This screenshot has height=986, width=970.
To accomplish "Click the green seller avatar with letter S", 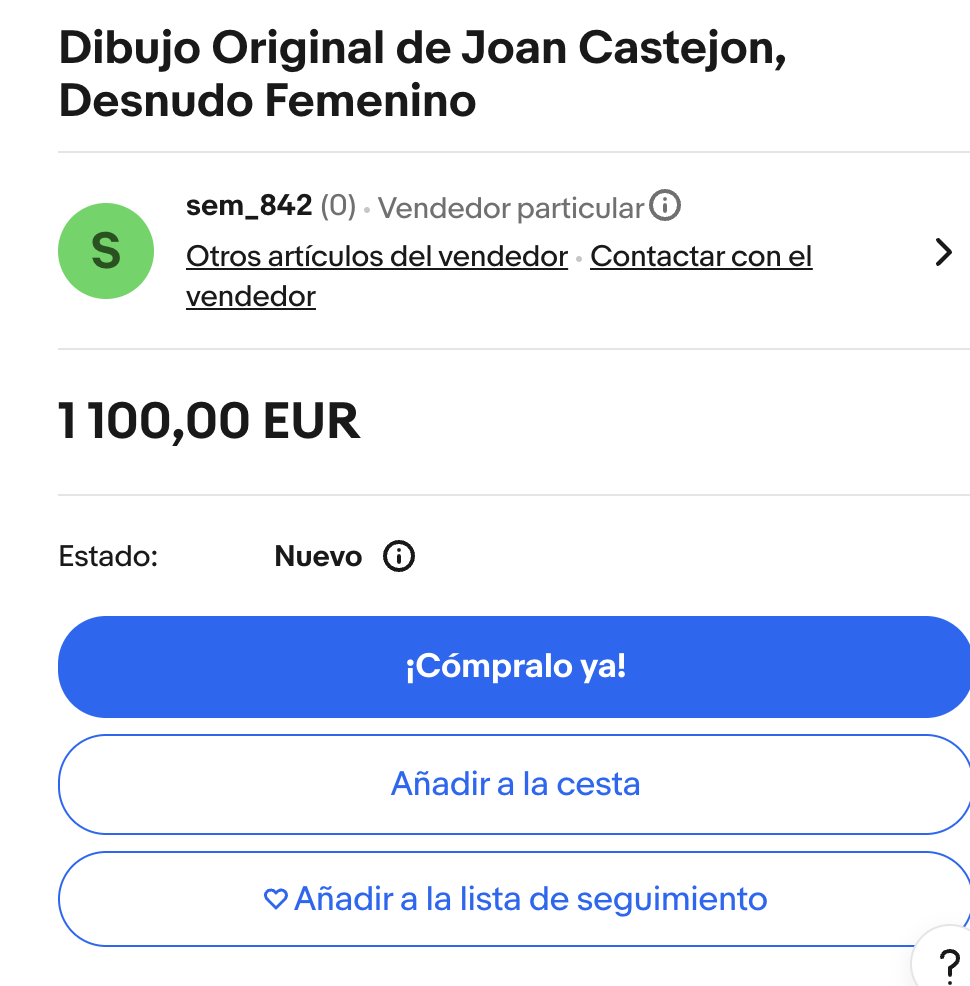I will [106, 251].
